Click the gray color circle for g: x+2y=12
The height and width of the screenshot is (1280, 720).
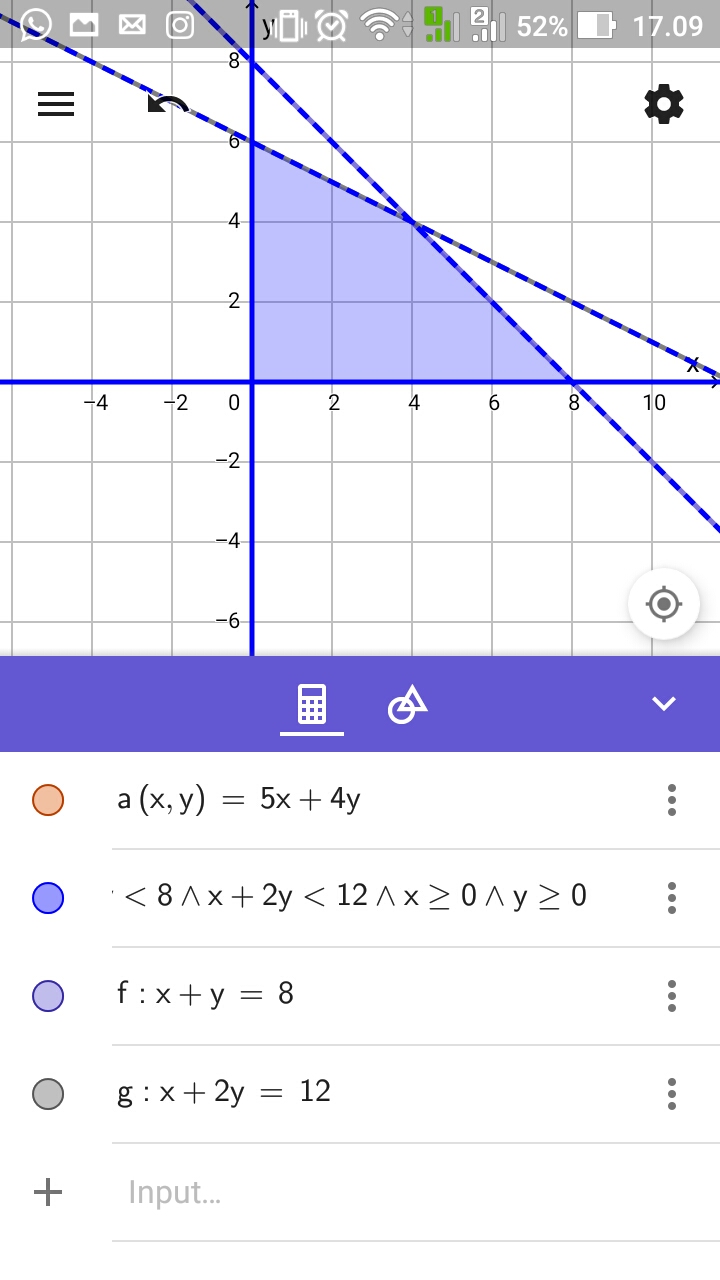[x=47, y=1091]
